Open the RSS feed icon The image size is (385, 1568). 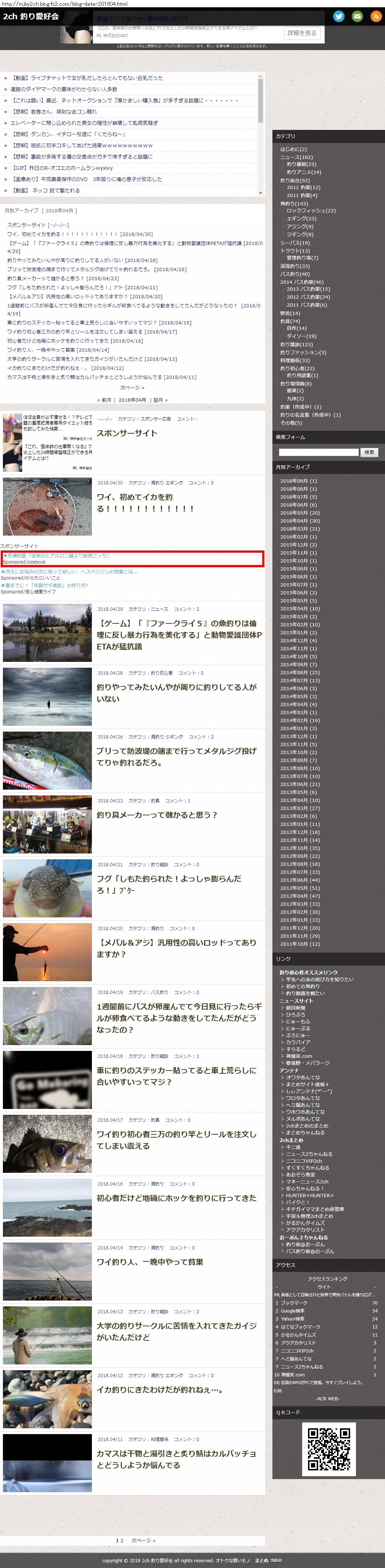(x=376, y=16)
